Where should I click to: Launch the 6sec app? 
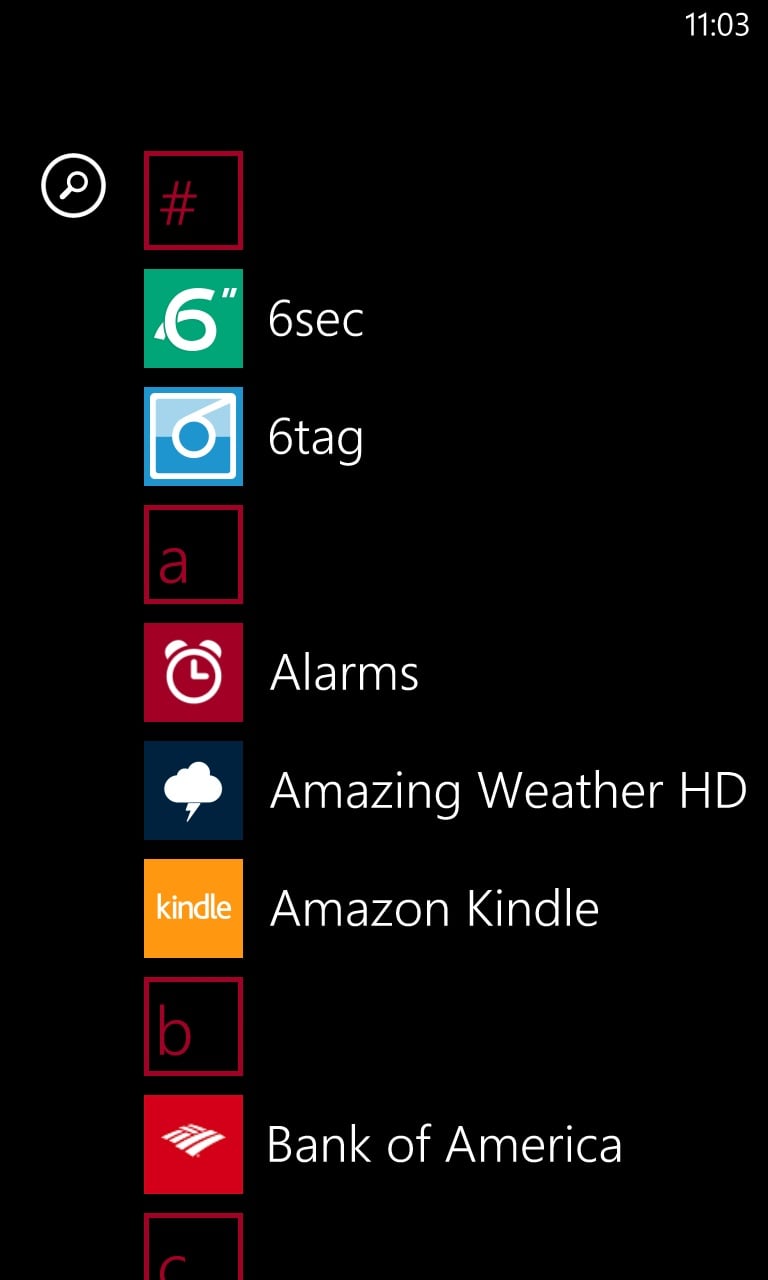254,318
